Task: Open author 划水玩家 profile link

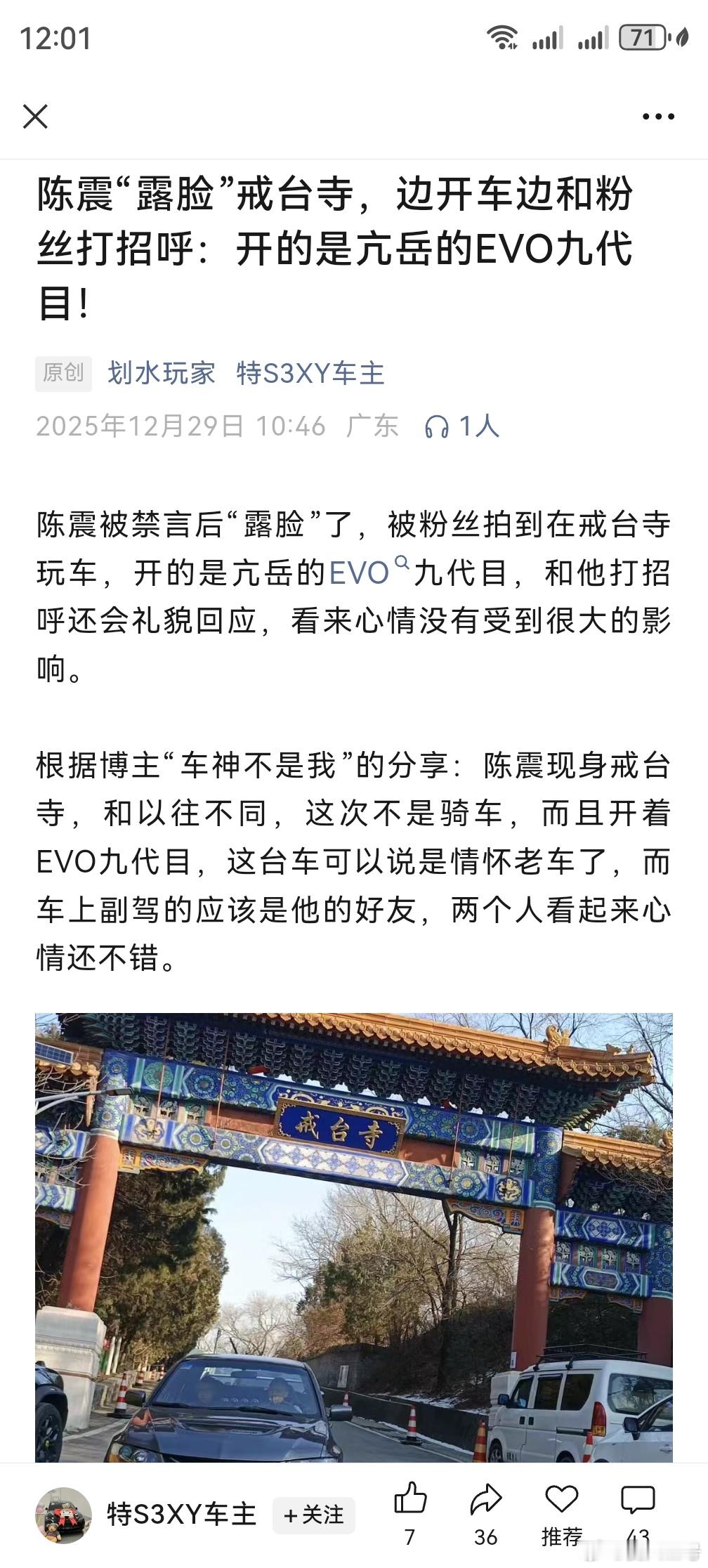Action: click(162, 374)
